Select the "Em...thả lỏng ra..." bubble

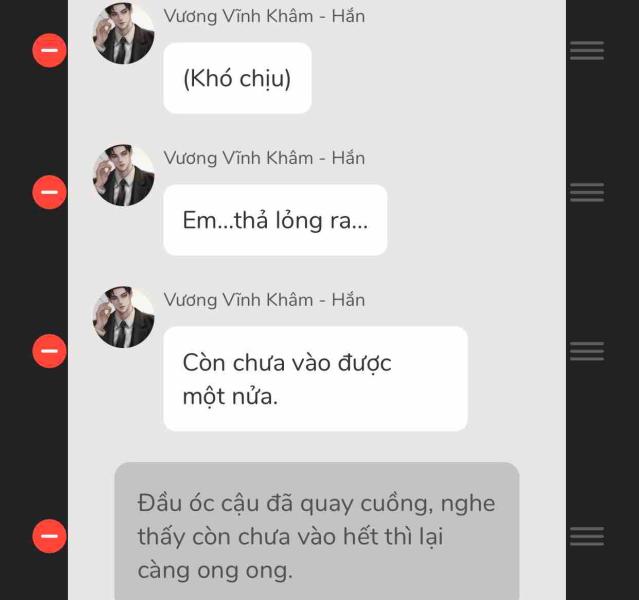tap(275, 221)
